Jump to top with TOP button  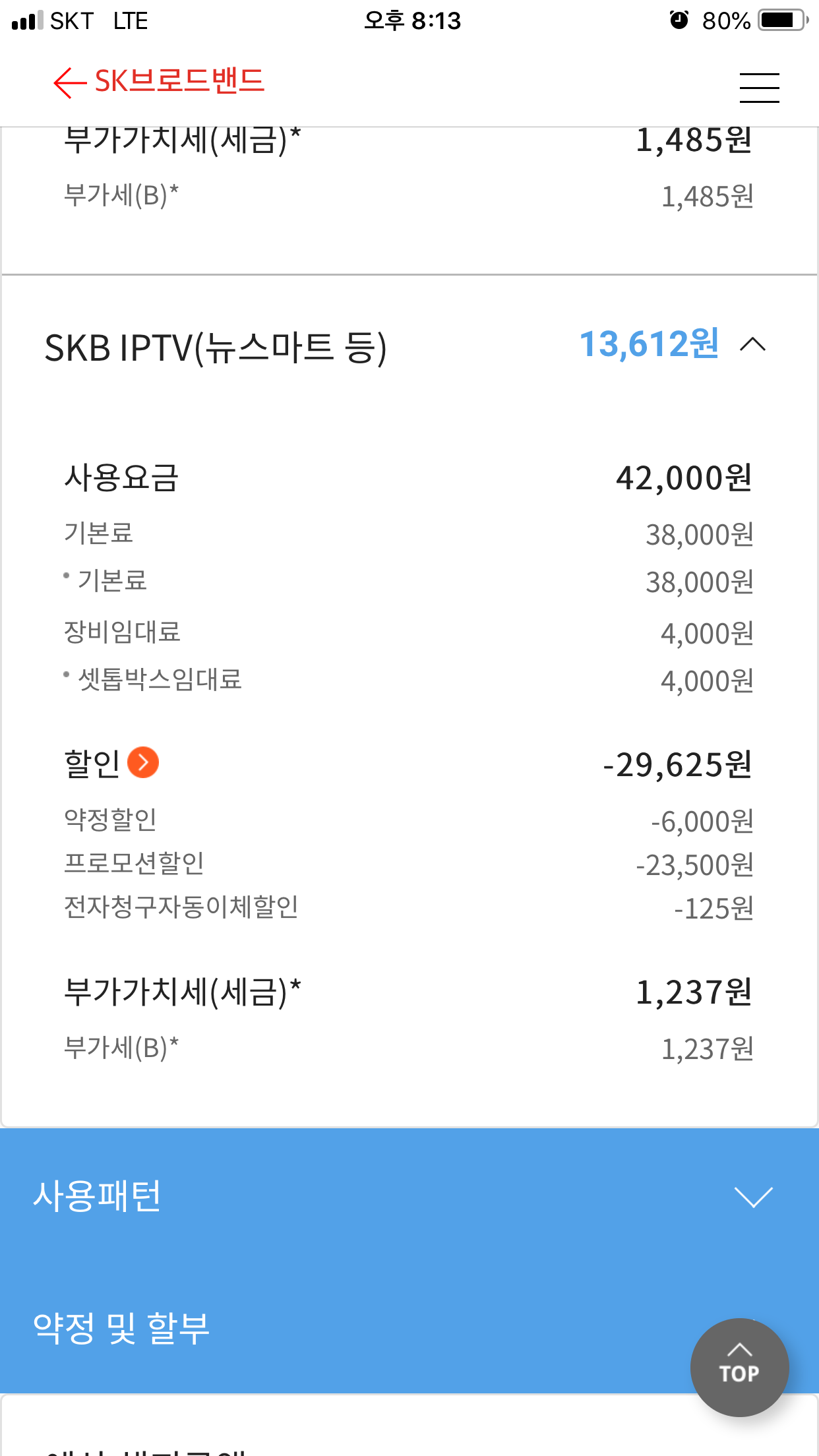(x=739, y=1367)
